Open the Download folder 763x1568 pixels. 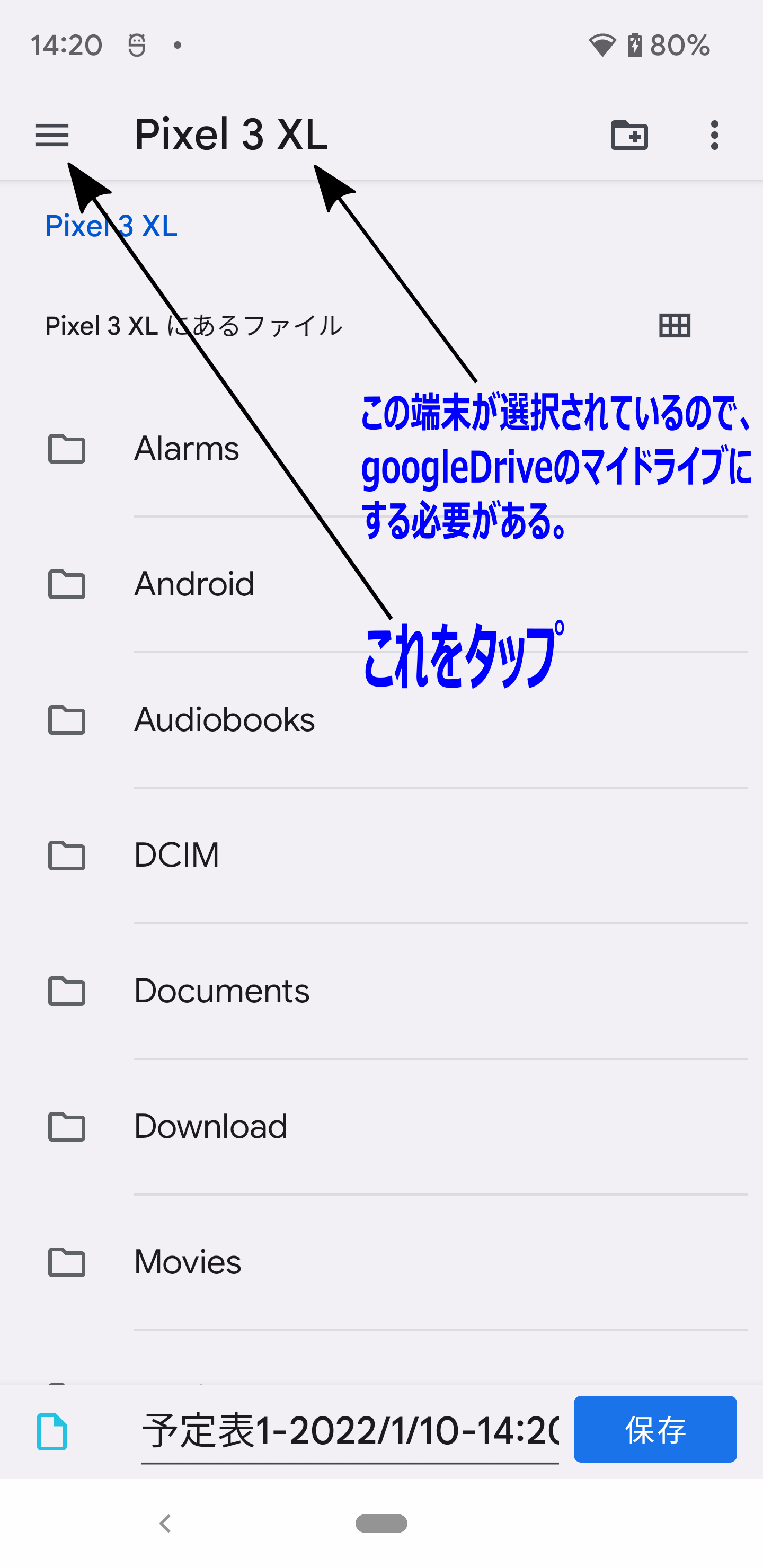210,1126
